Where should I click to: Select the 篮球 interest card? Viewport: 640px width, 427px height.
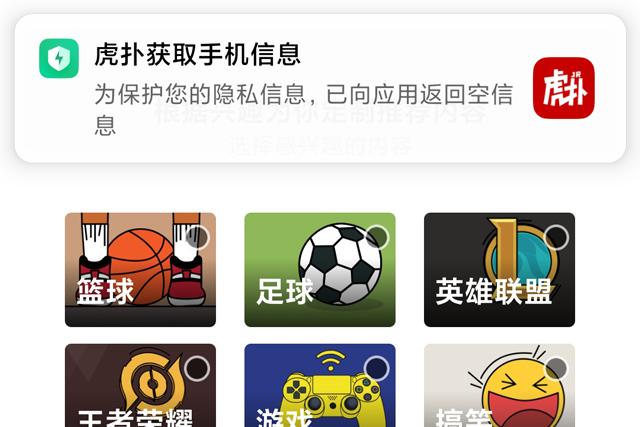pyautogui.click(x=140, y=269)
